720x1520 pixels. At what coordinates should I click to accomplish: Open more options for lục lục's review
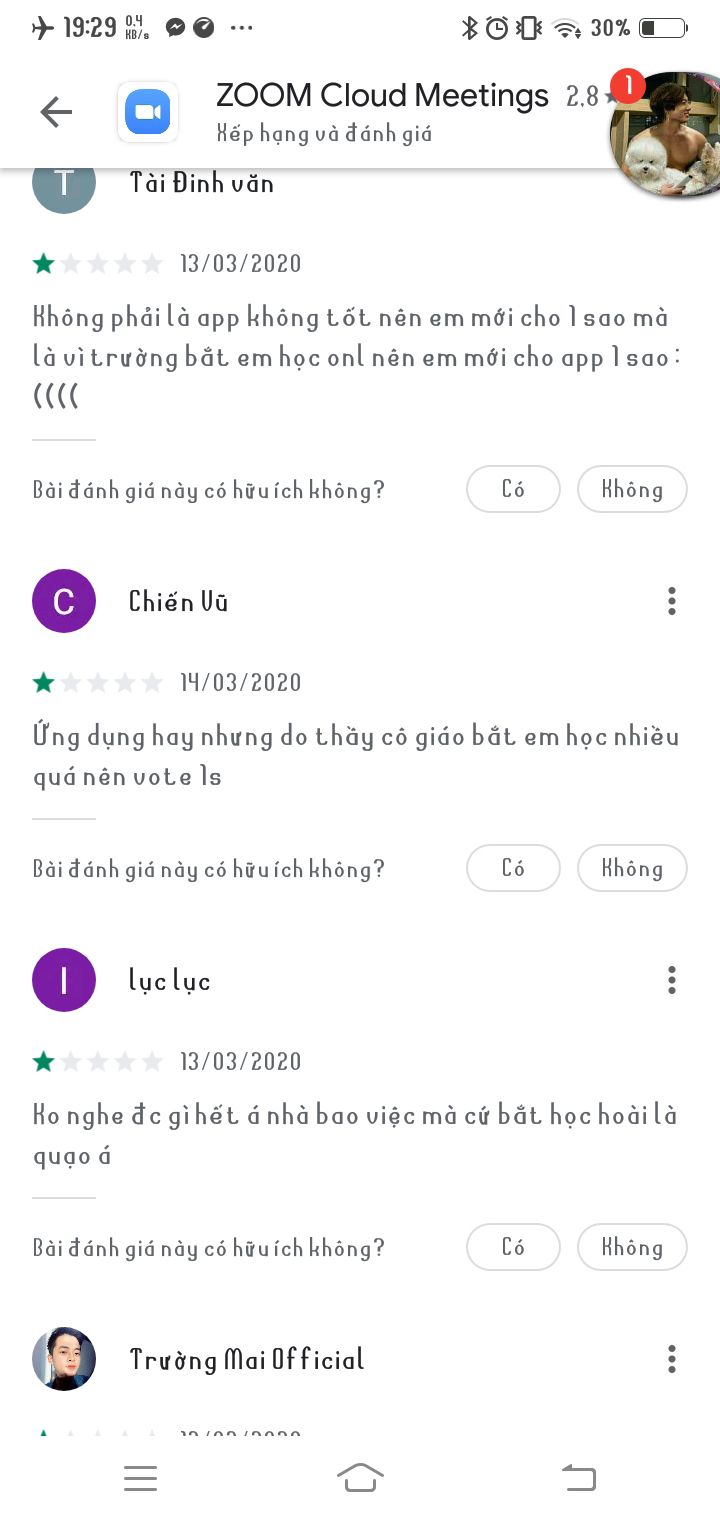tap(671, 980)
